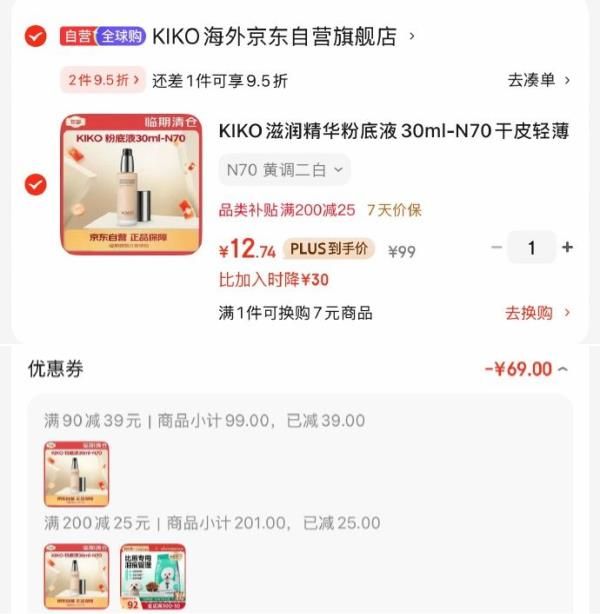Uncheck the KIKO store select-all checkbox

36,36
